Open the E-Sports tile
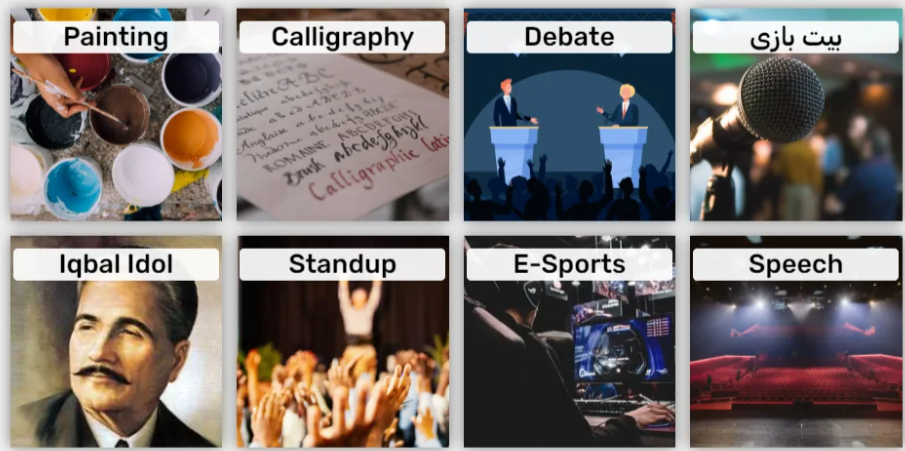The height and width of the screenshot is (451, 905). coord(569,342)
